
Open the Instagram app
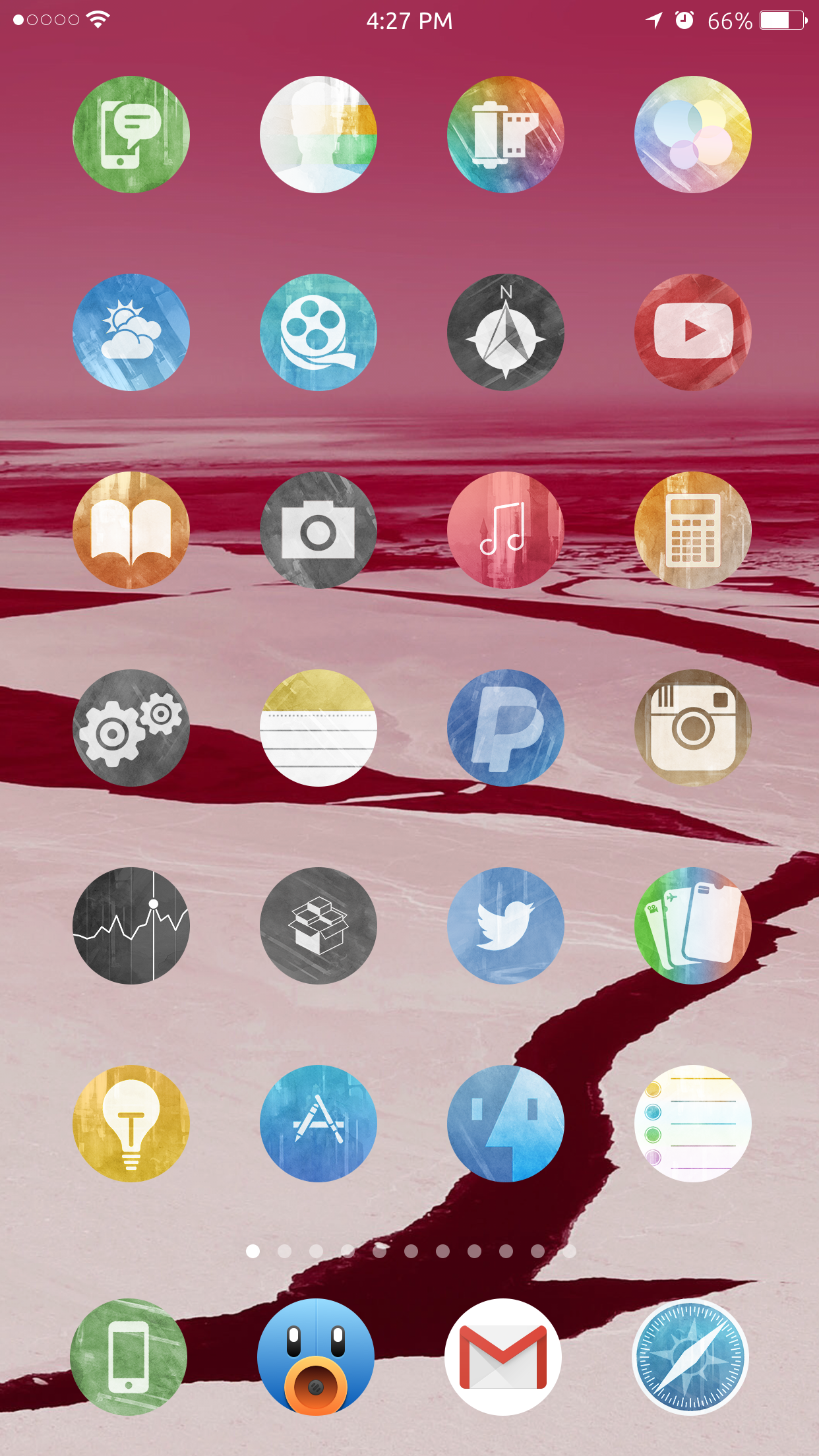tap(693, 728)
